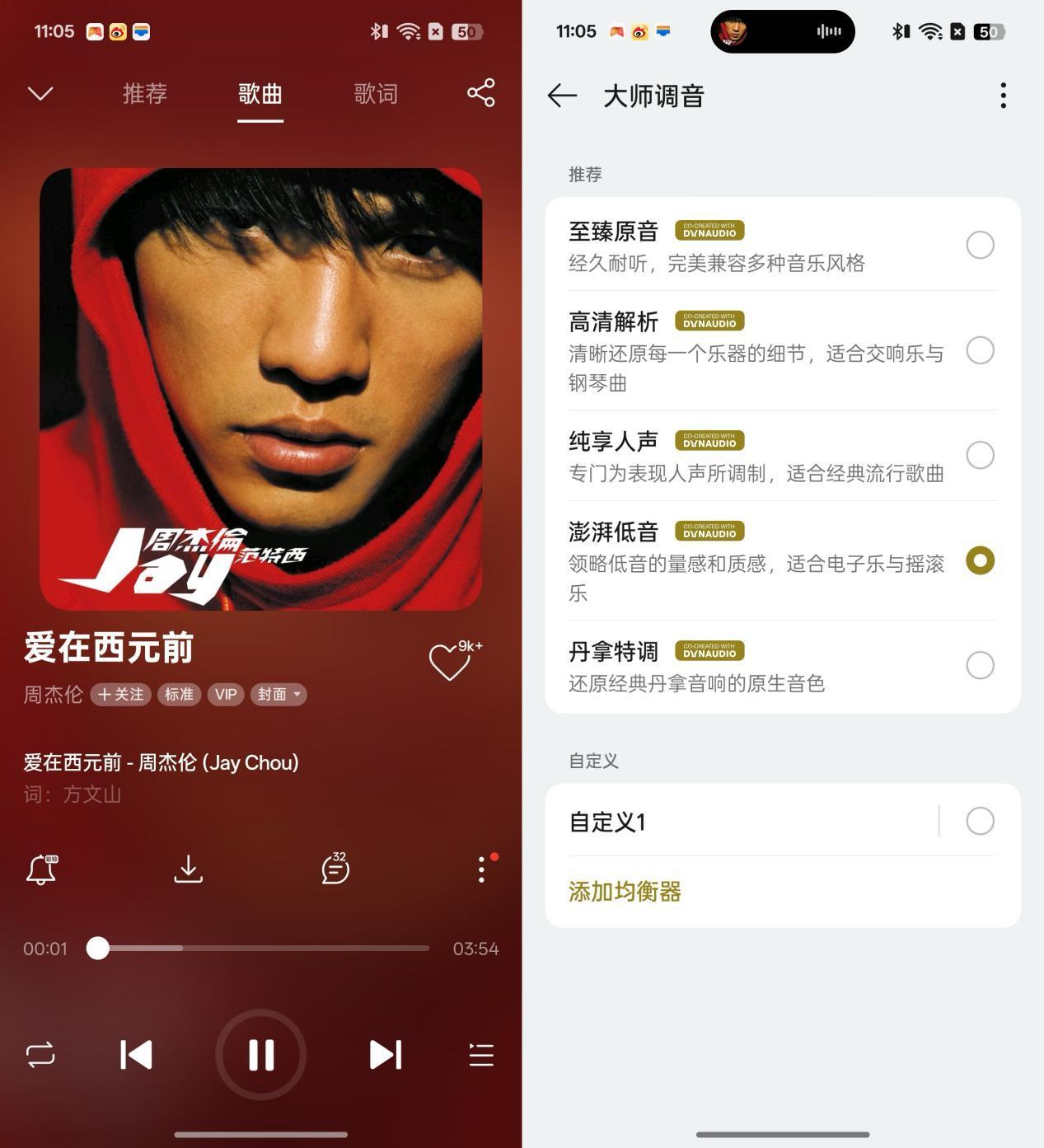The width and height of the screenshot is (1044, 1148).
Task: Switch to the 歌词 tab
Action: 376,94
